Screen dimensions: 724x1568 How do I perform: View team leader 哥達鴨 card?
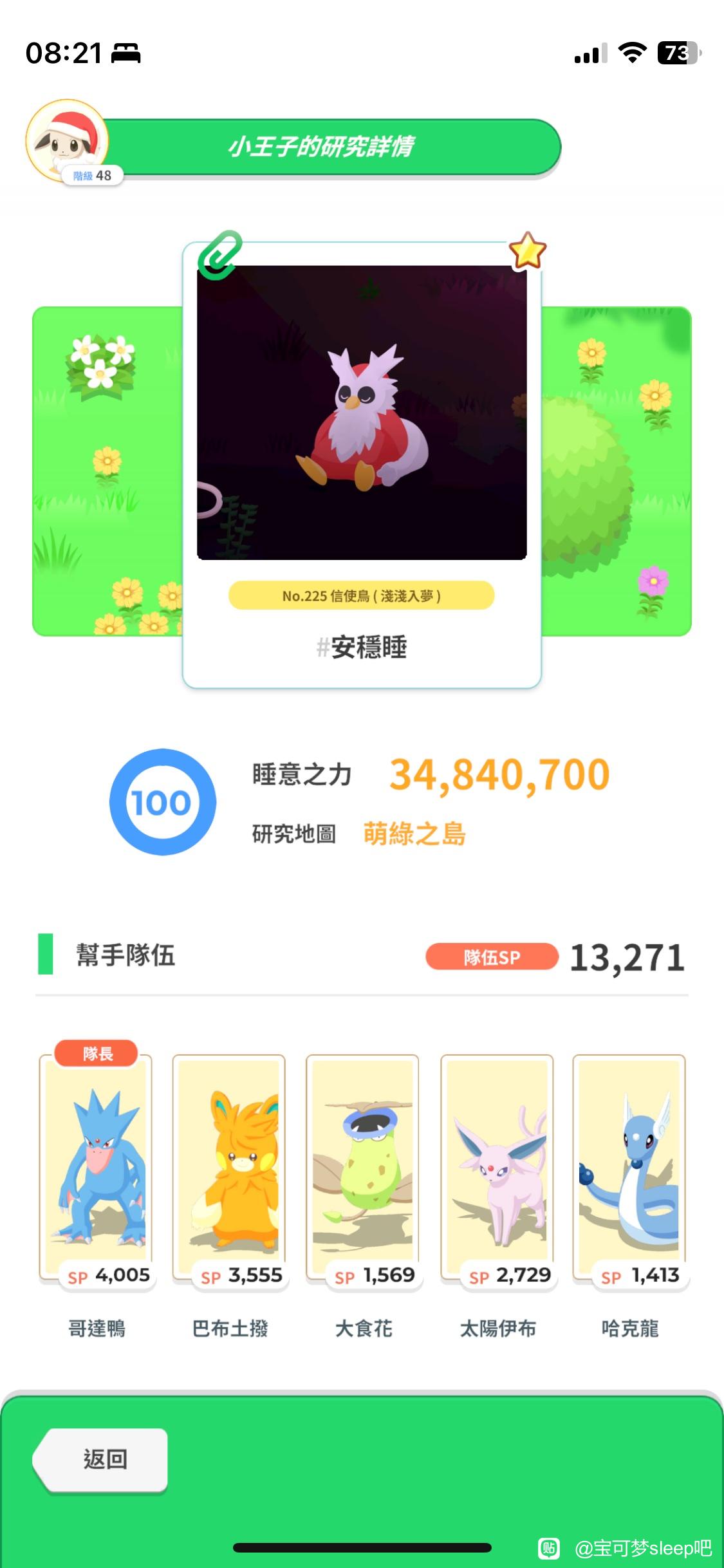point(97,1169)
